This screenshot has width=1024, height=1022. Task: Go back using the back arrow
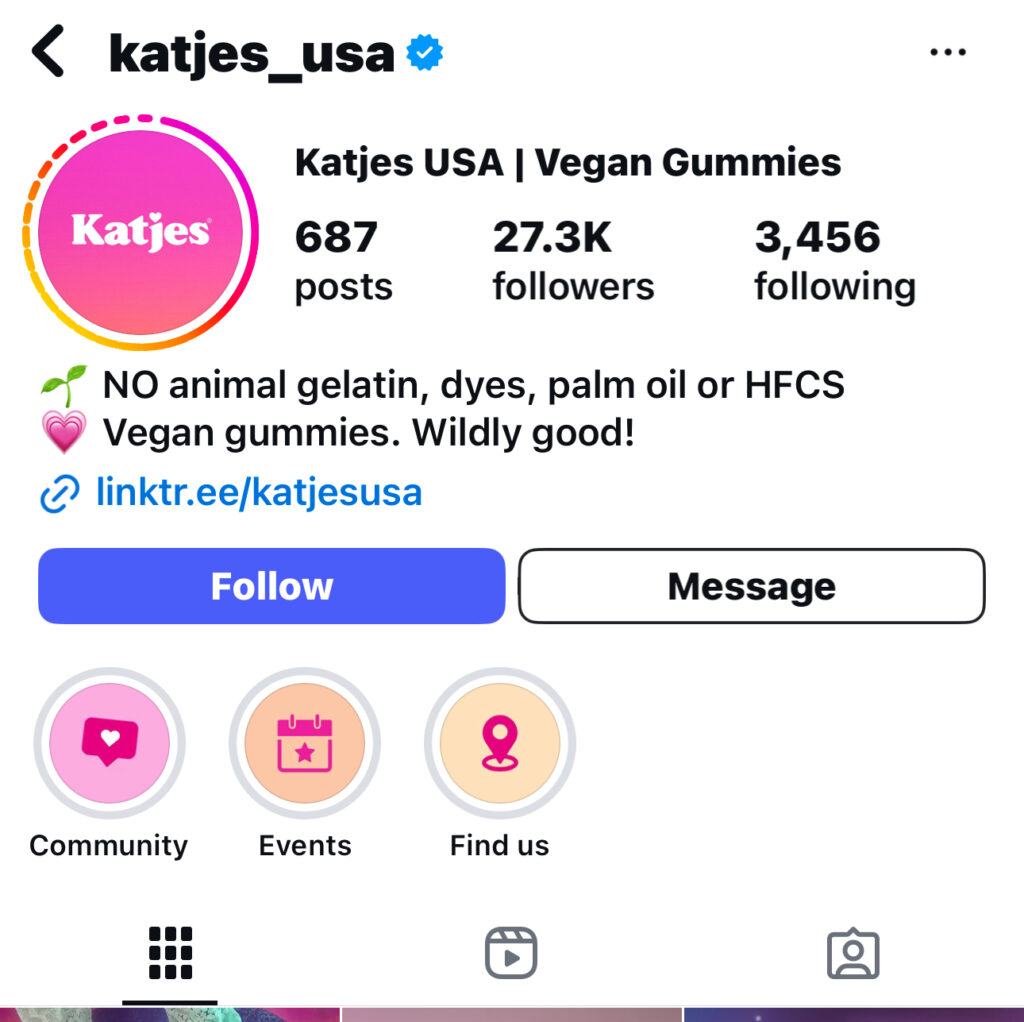[x=48, y=52]
